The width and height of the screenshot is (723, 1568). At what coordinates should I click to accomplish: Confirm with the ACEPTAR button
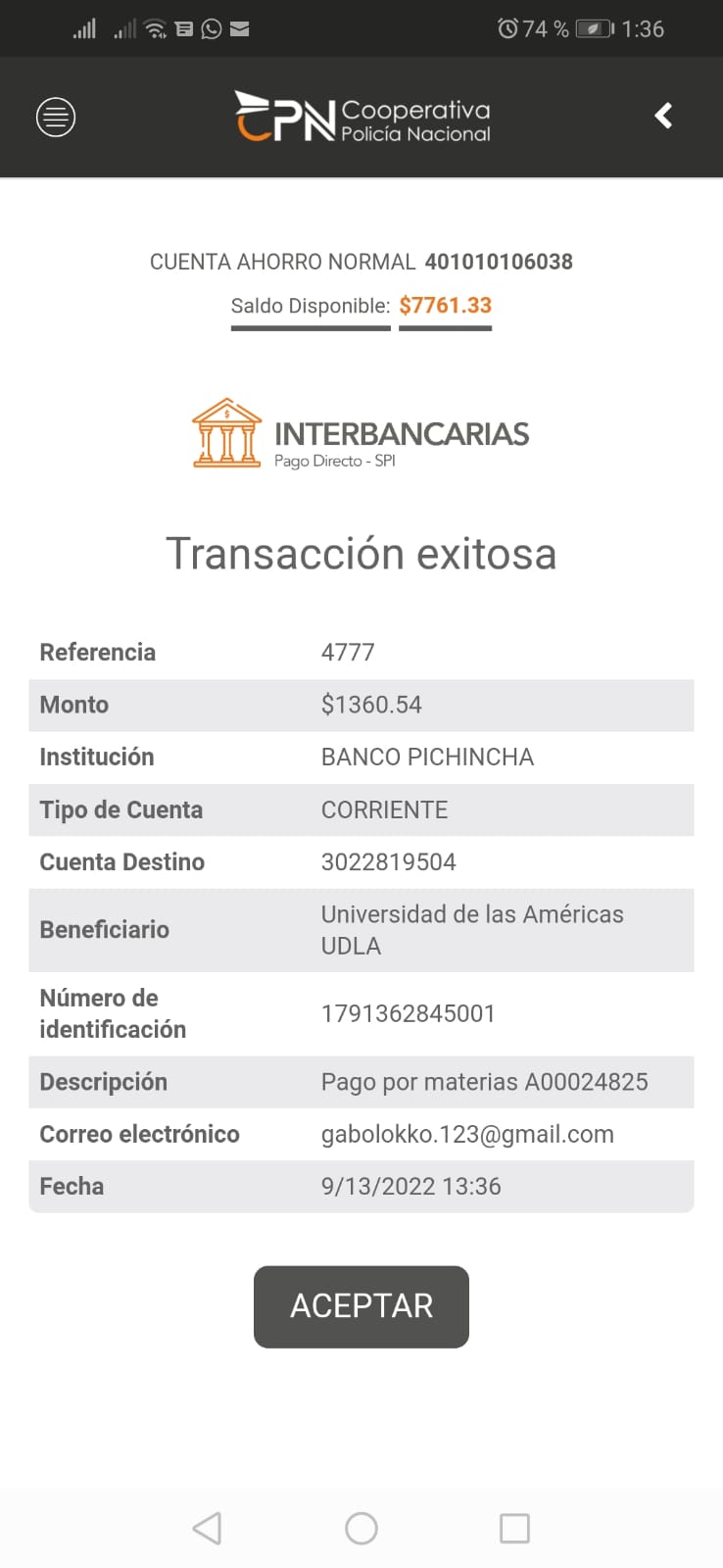point(361,1306)
